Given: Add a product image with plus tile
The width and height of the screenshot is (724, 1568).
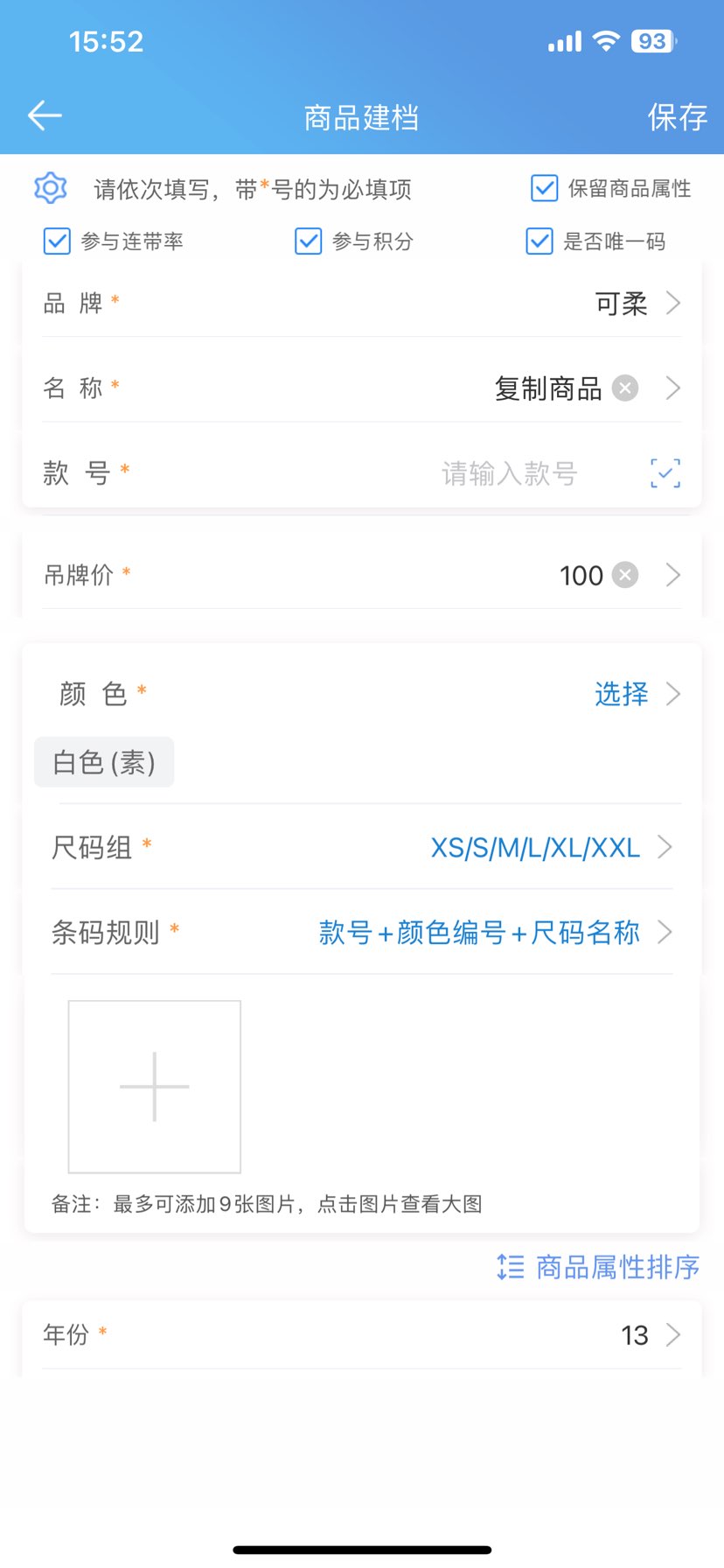Looking at the screenshot, I should [x=155, y=1087].
